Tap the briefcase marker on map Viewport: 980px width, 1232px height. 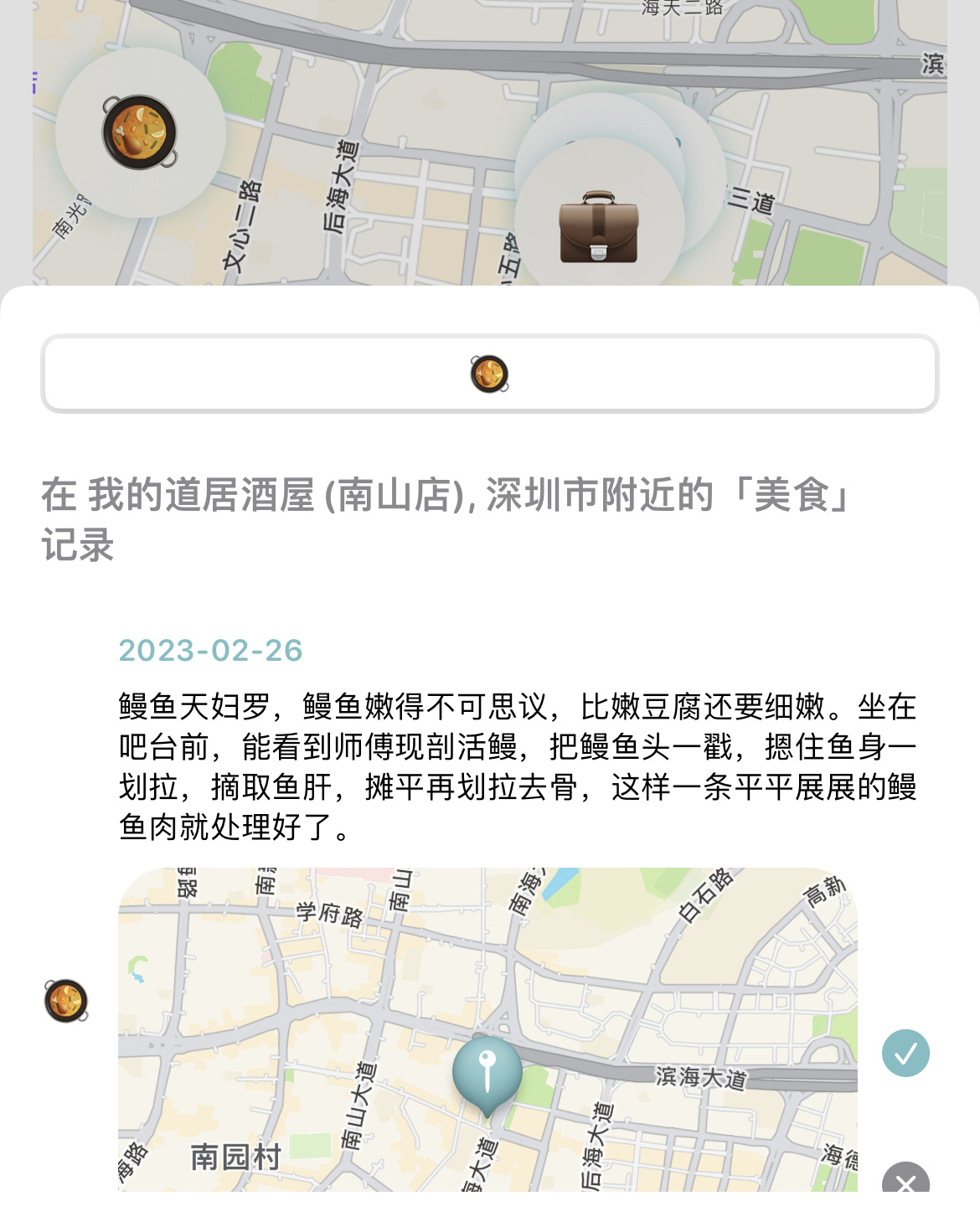tap(599, 227)
